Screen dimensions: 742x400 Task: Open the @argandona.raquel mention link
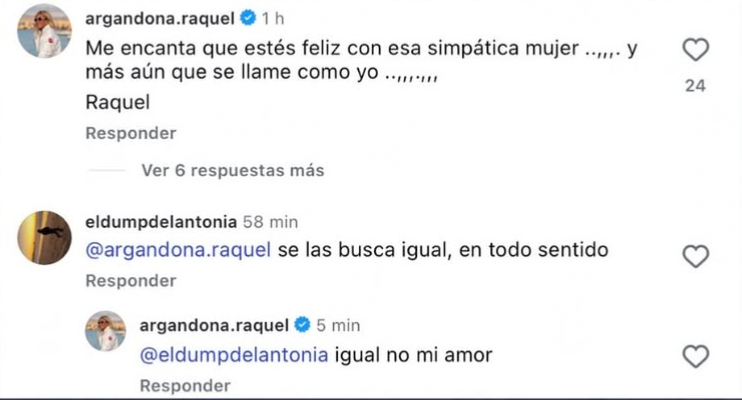pyautogui.click(x=178, y=250)
